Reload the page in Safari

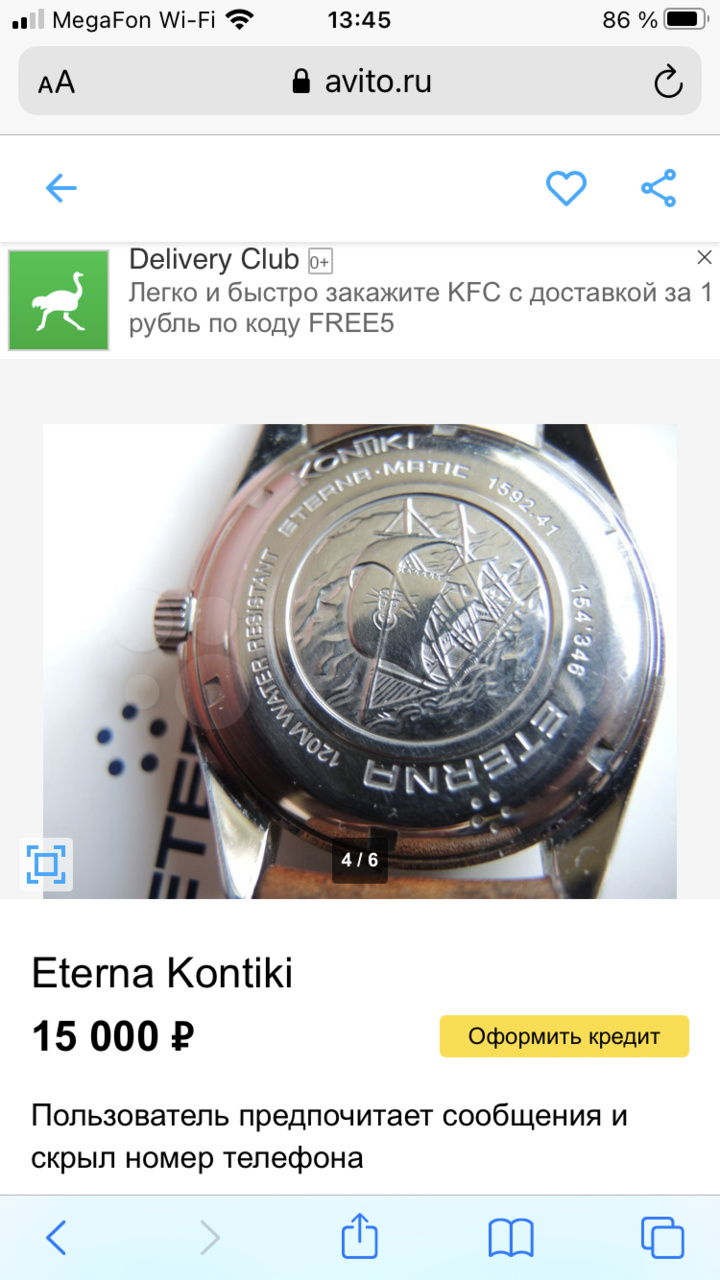point(668,82)
